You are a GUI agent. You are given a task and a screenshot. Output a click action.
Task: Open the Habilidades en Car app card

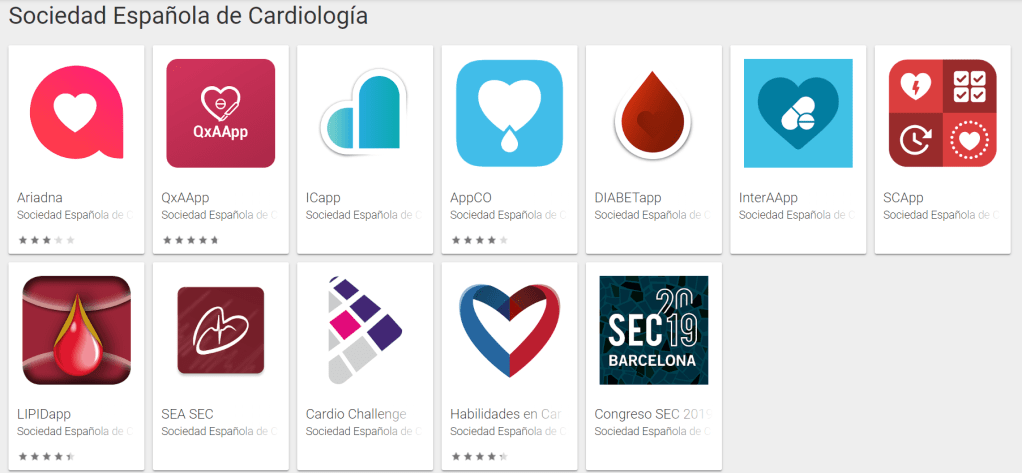(x=509, y=330)
